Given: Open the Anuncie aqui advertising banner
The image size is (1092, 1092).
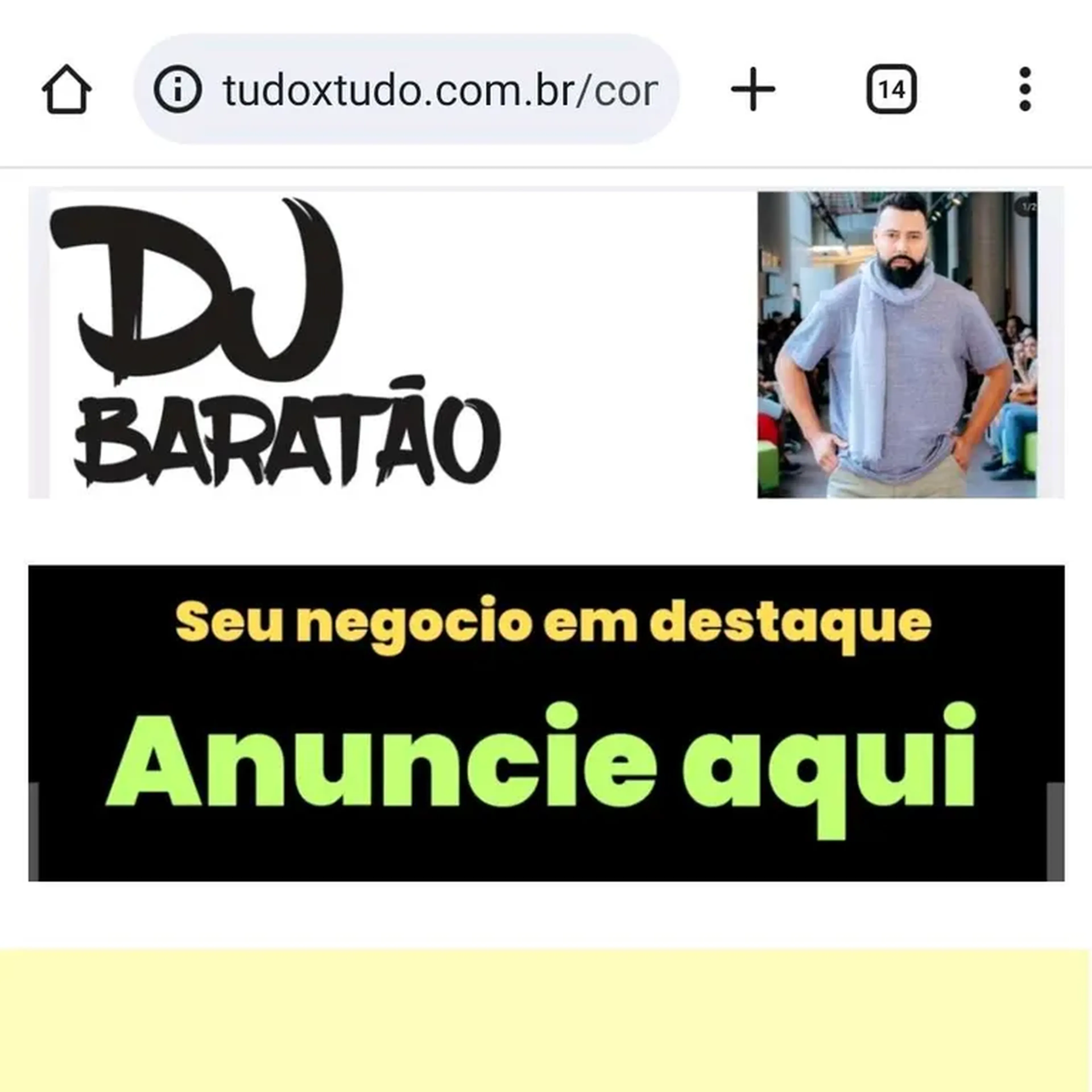Looking at the screenshot, I should coord(546,723).
